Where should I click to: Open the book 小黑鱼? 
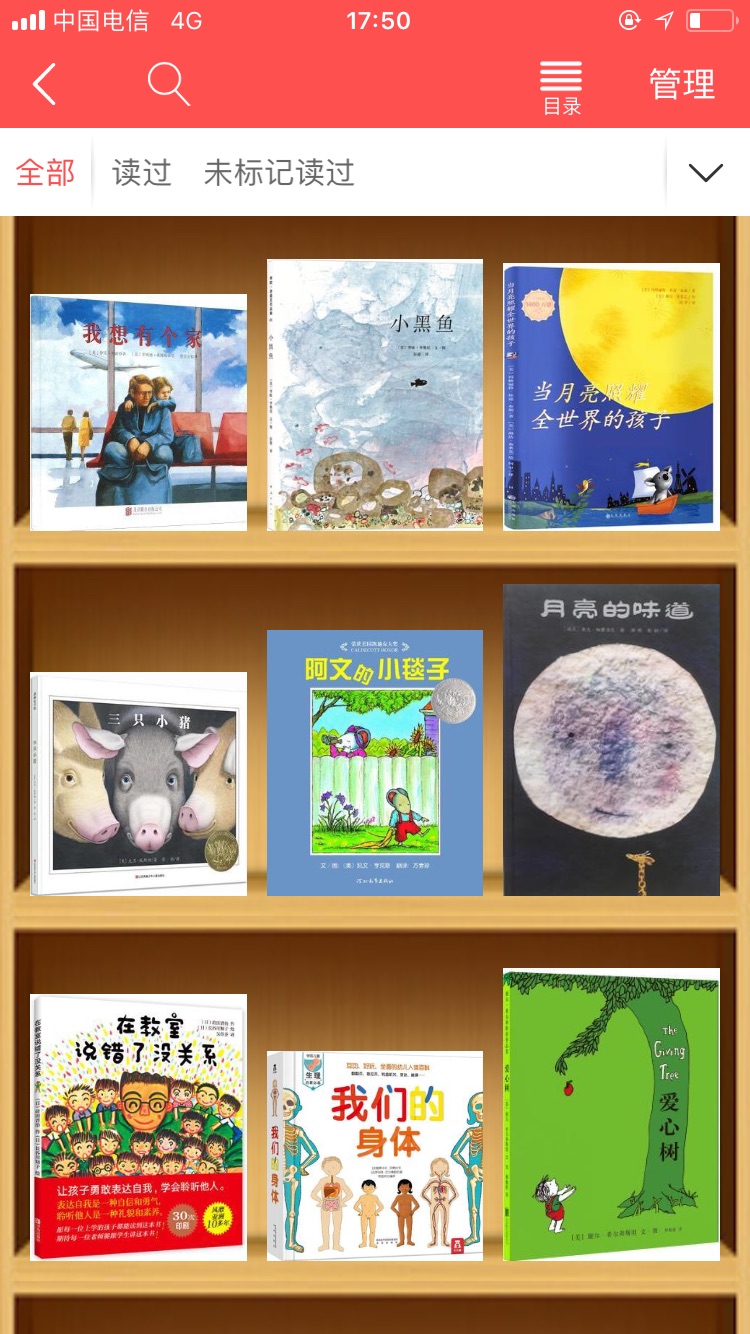375,395
